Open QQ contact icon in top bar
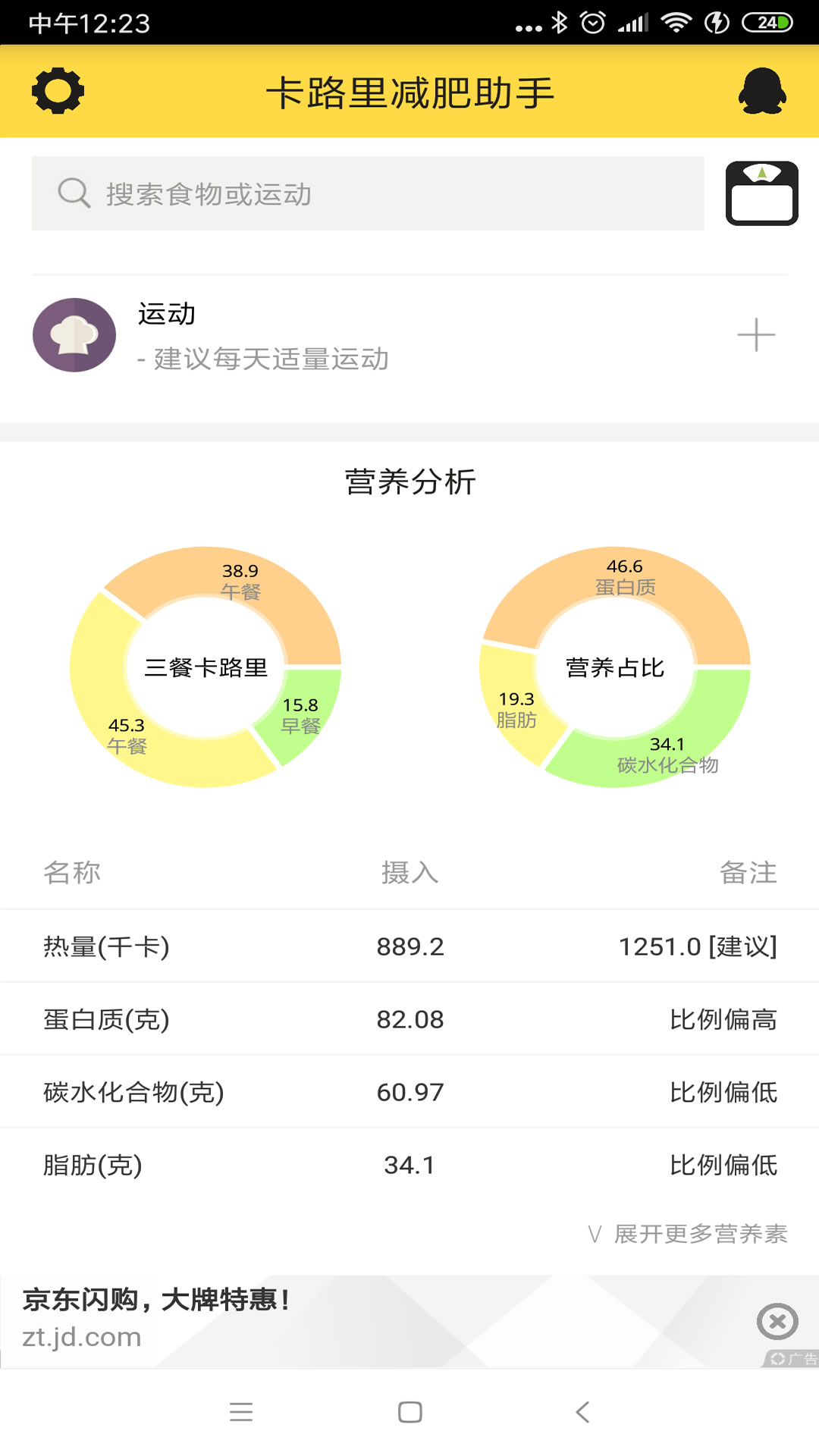The image size is (819, 1456). (x=761, y=92)
